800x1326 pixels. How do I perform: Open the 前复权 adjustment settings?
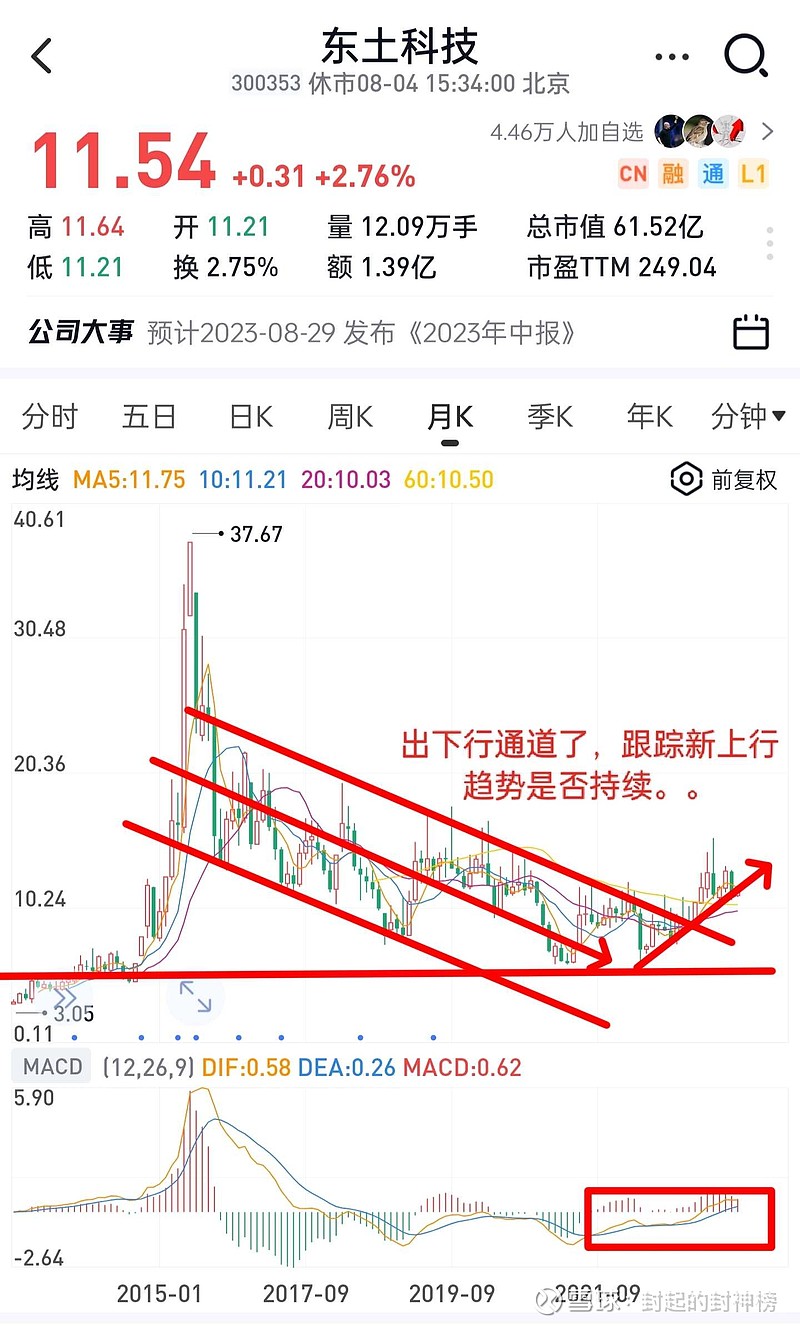tap(724, 480)
